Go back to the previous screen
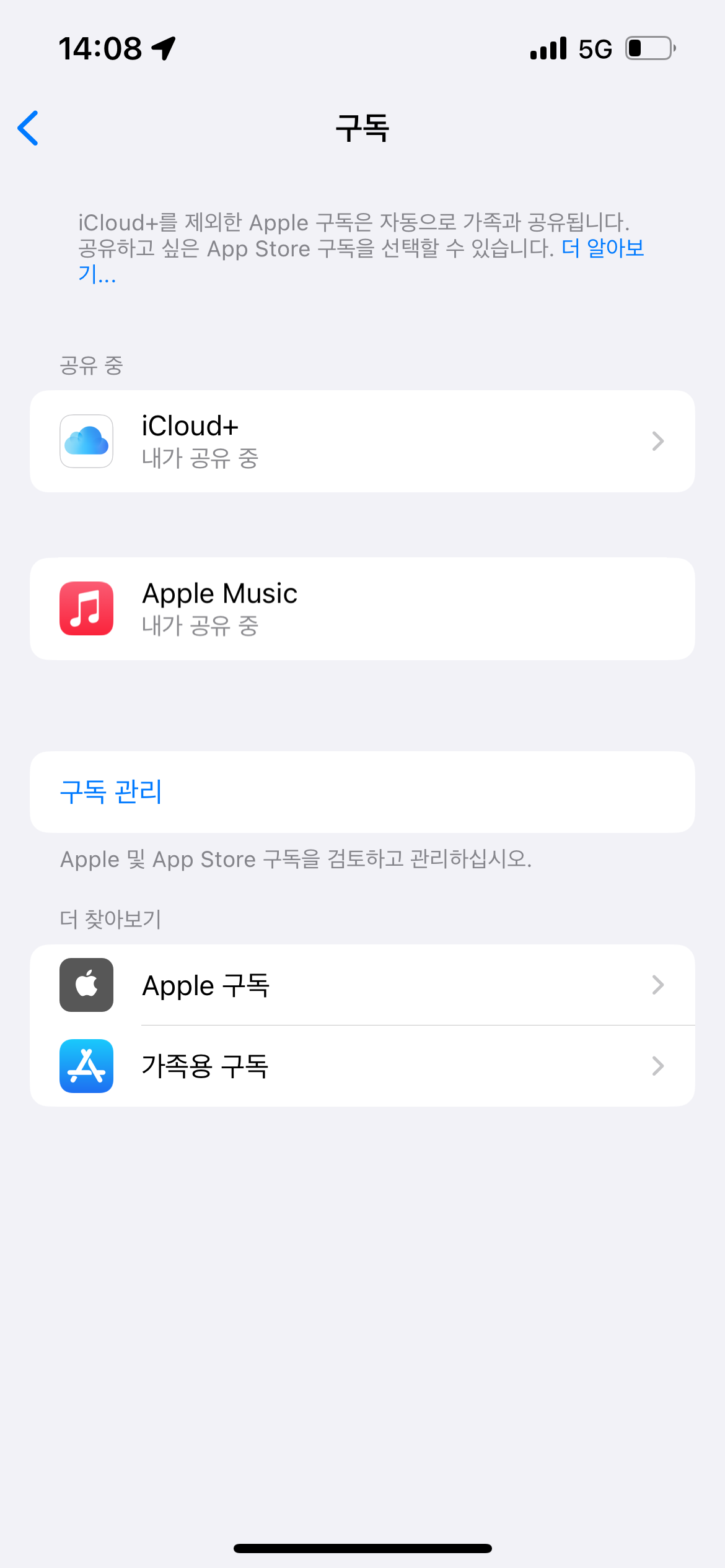725x1568 pixels. tap(29, 128)
